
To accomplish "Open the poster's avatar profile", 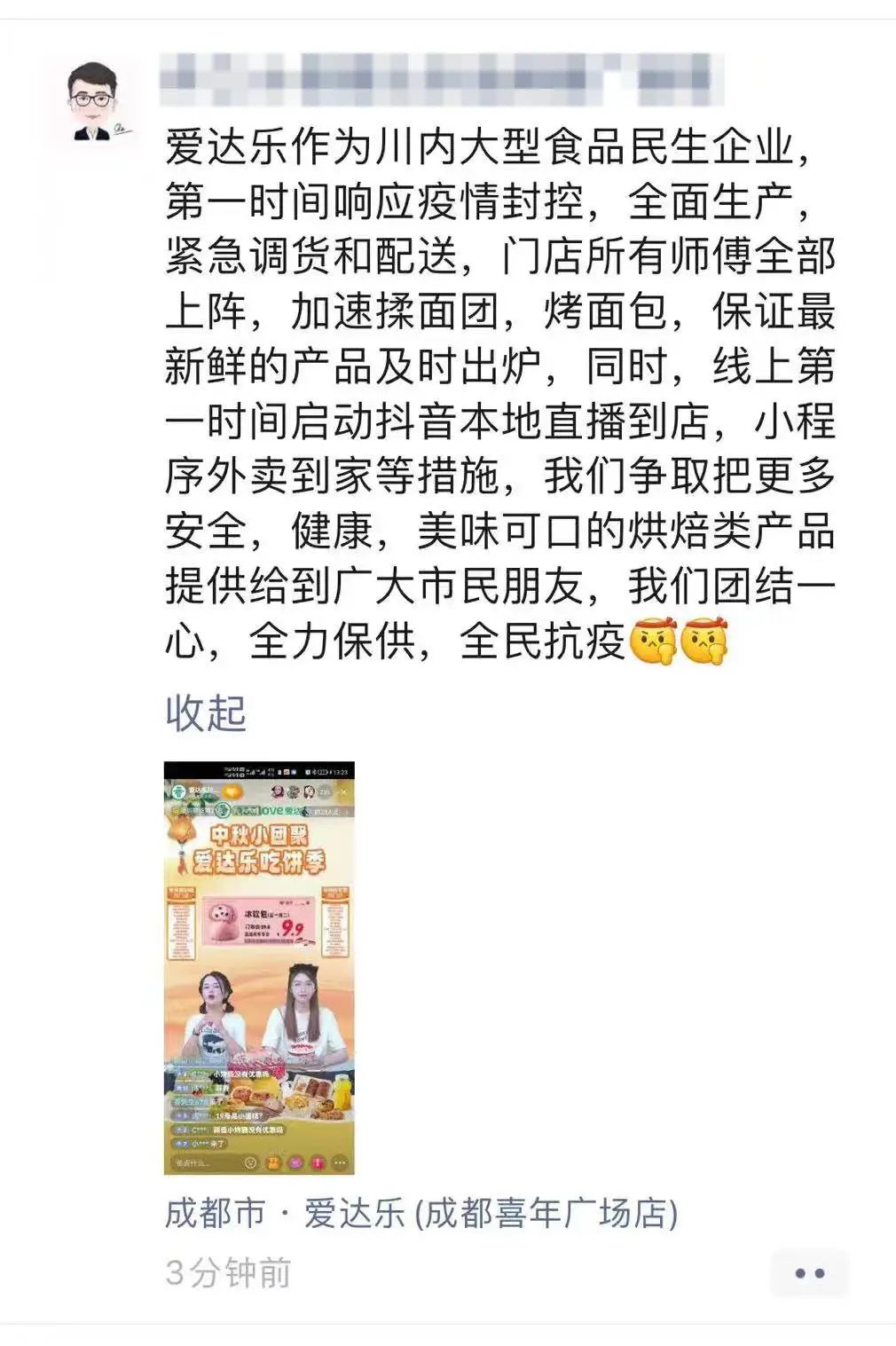I will click(94, 100).
